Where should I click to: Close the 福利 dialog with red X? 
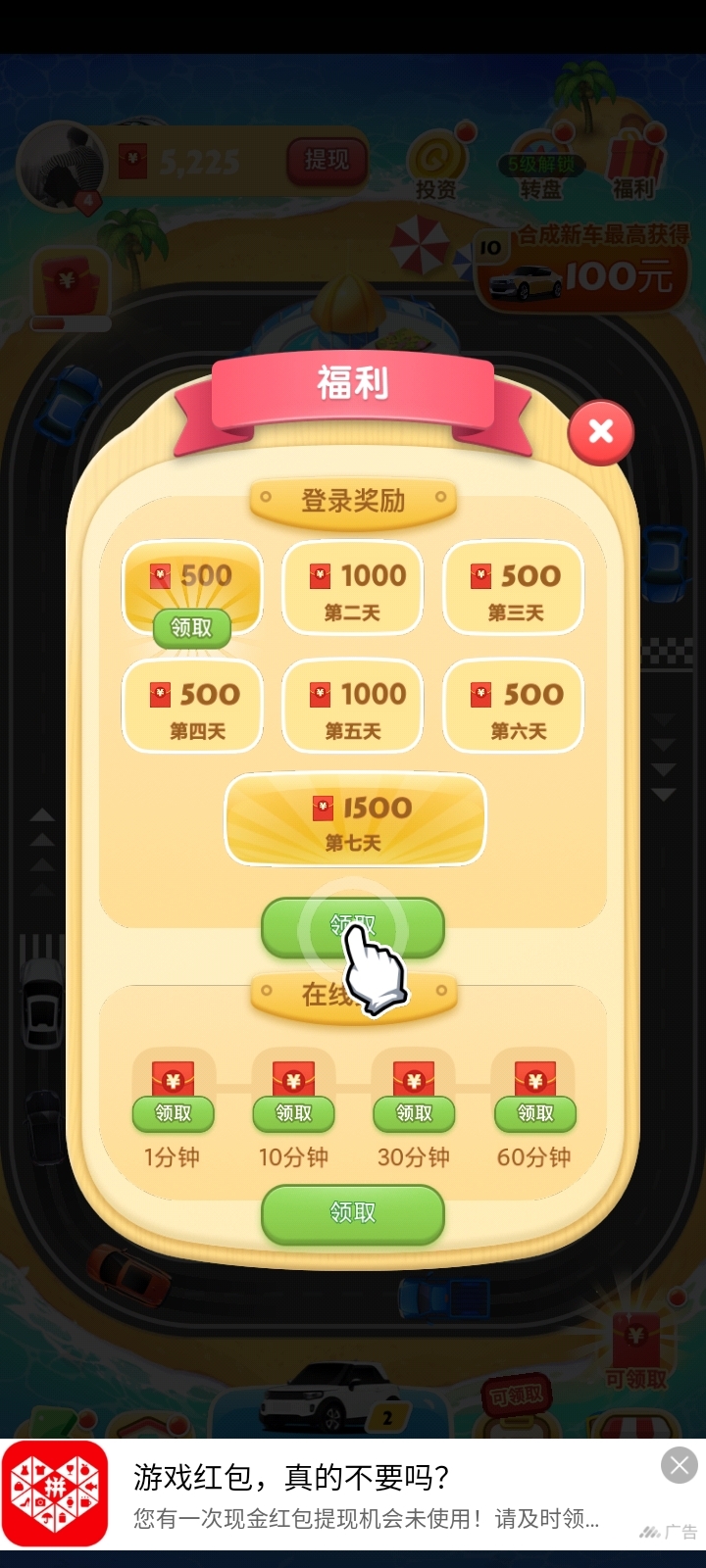(x=601, y=431)
